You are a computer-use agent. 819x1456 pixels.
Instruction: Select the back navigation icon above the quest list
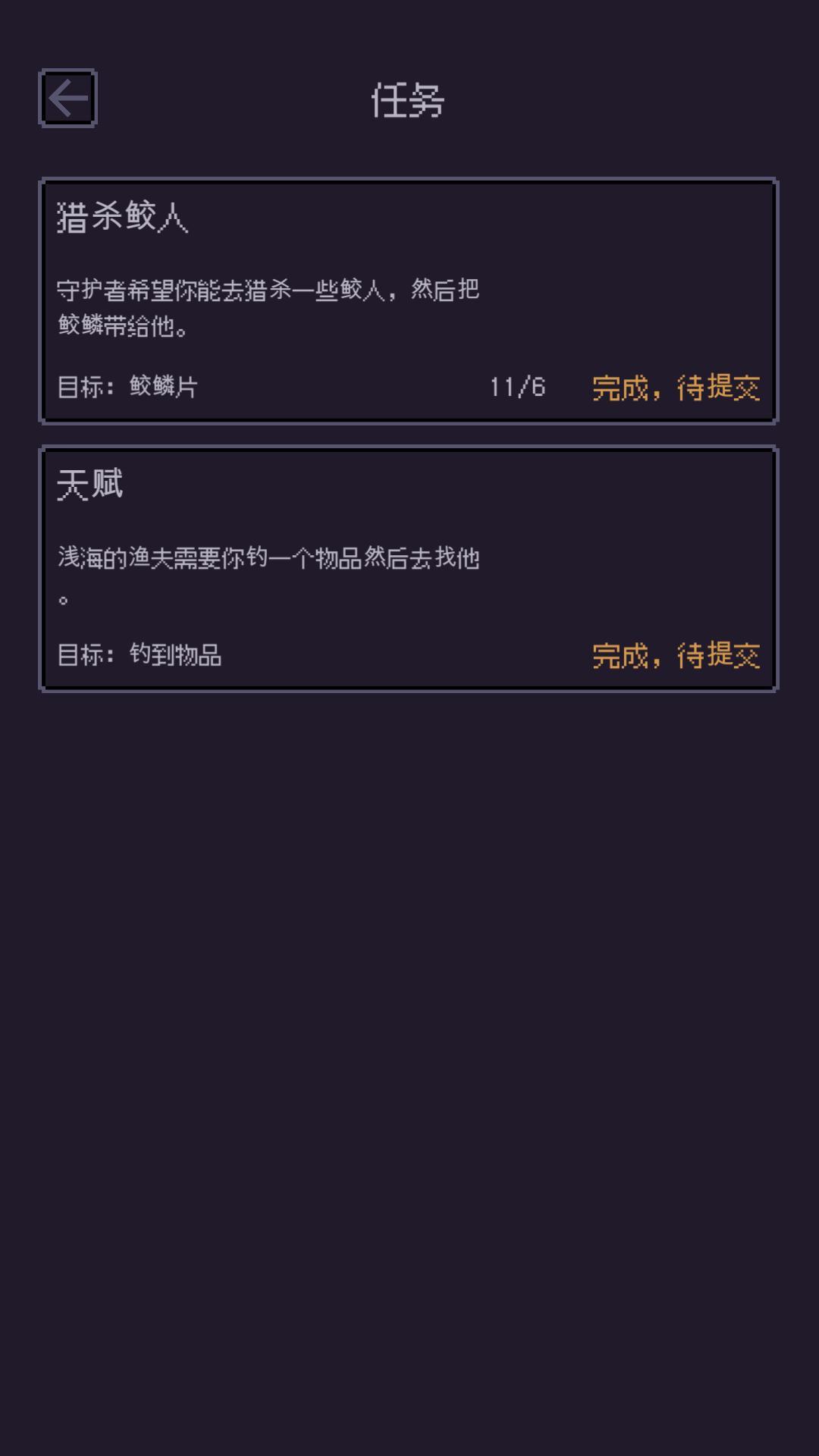point(68,100)
